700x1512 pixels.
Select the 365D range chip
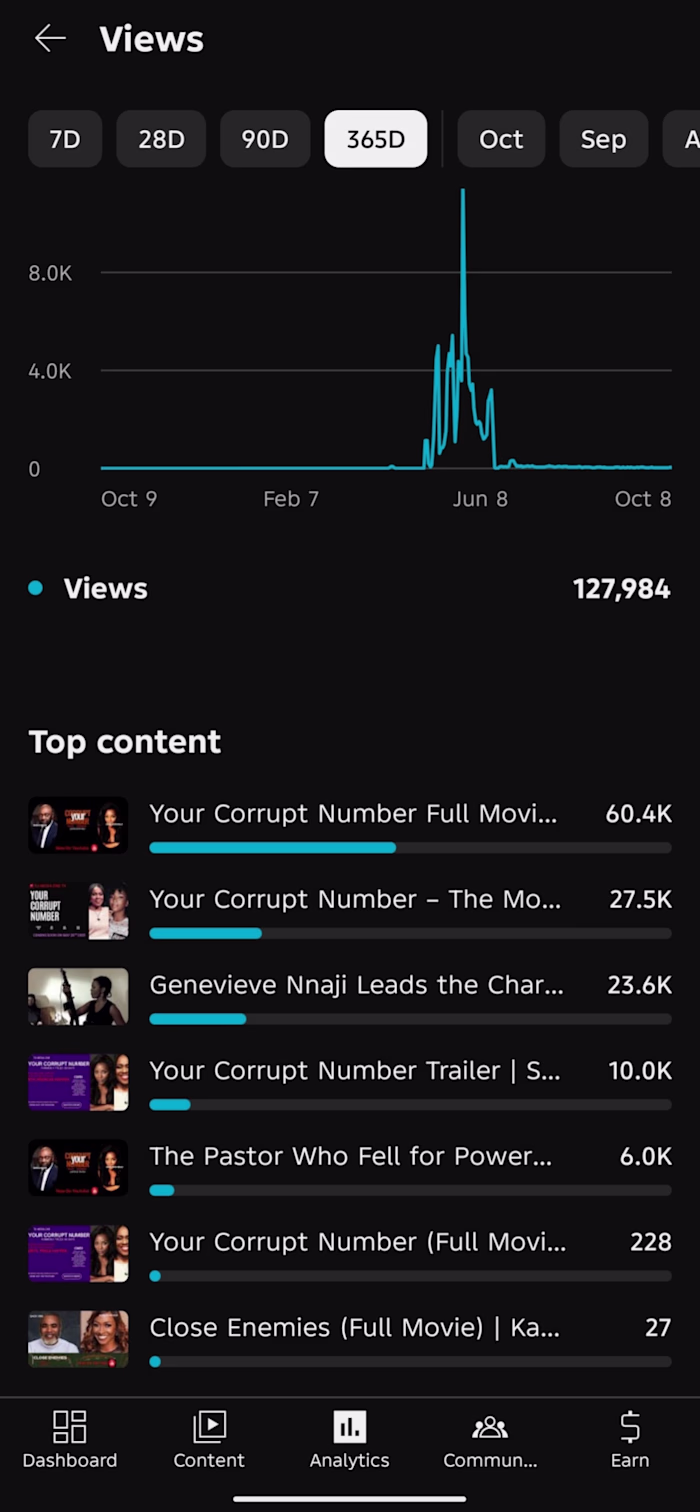click(x=376, y=139)
